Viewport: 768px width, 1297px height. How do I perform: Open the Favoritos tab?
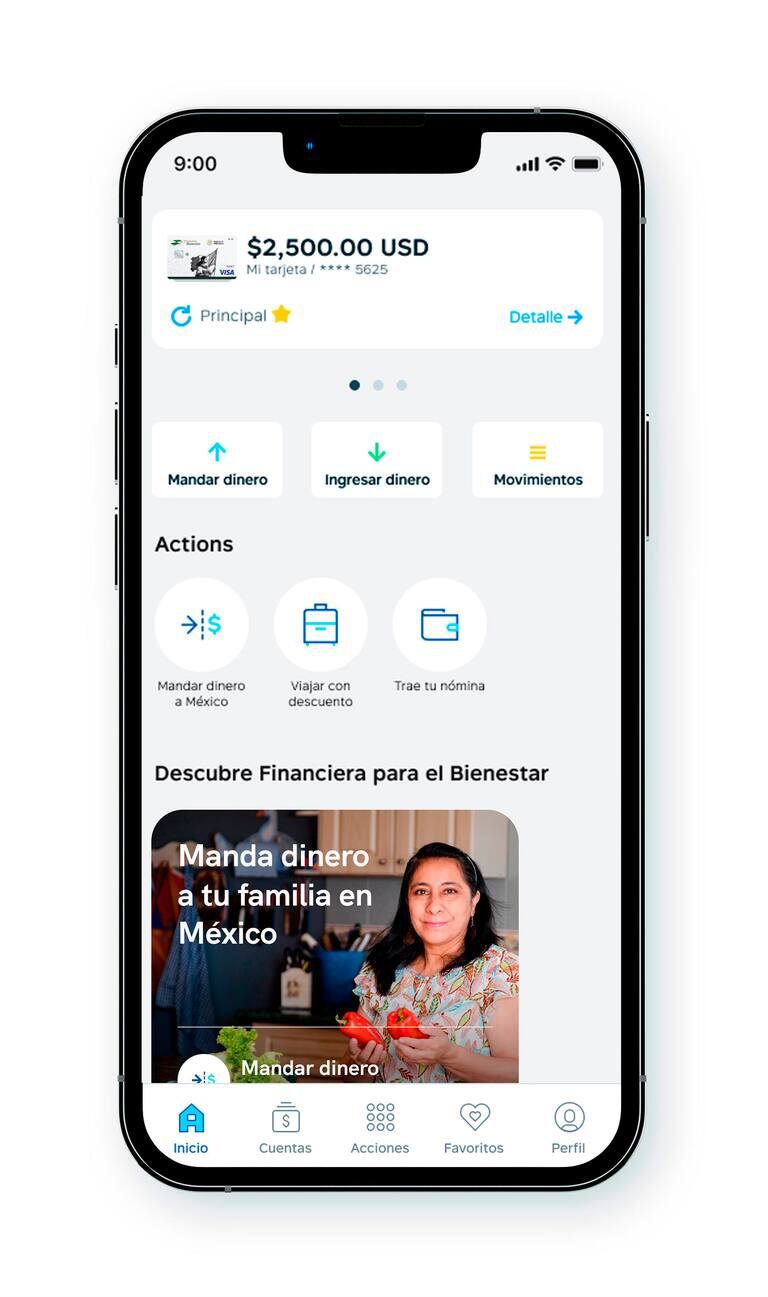tap(474, 1128)
